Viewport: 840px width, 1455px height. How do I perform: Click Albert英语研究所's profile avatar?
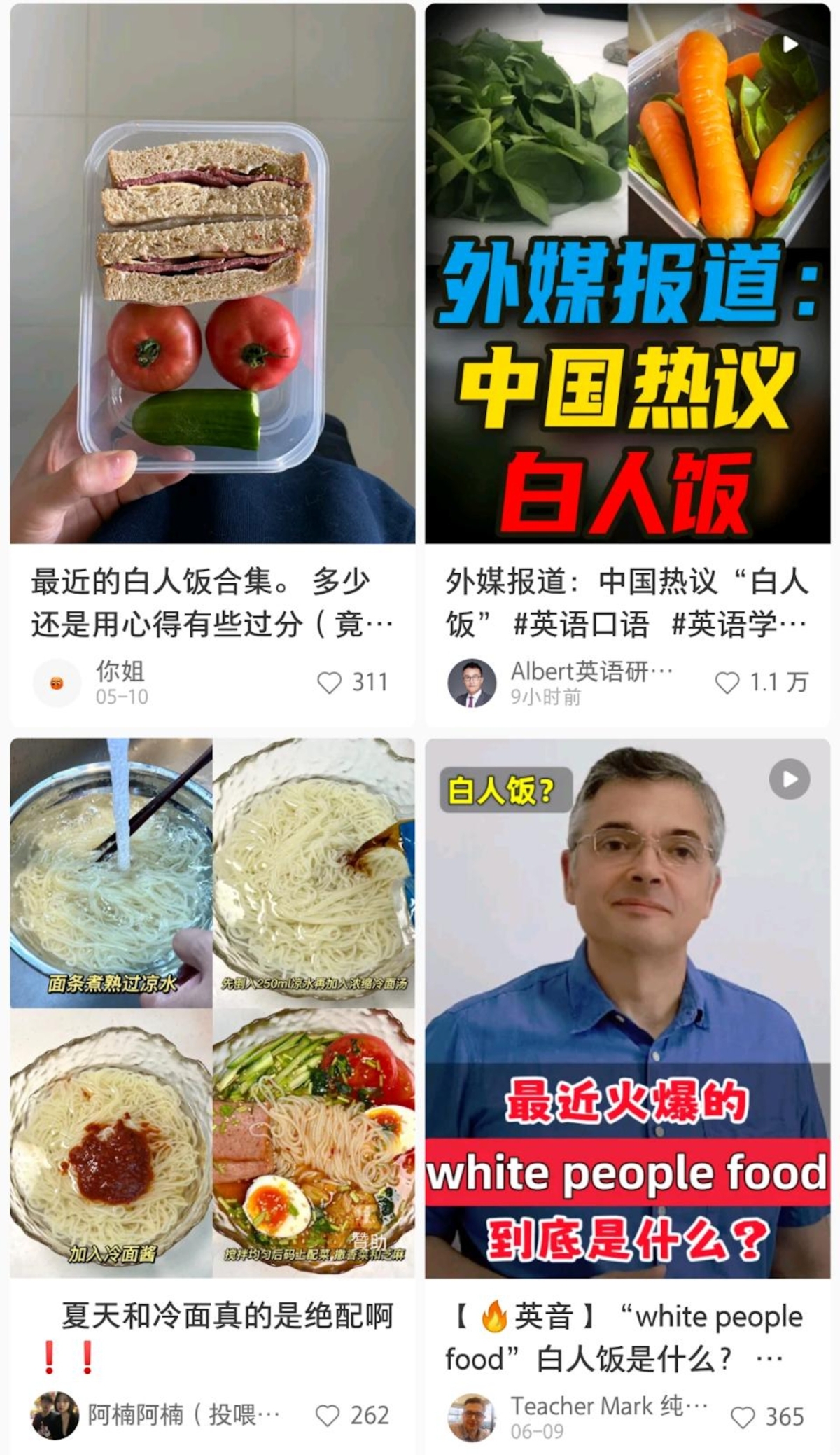pyautogui.click(x=473, y=681)
